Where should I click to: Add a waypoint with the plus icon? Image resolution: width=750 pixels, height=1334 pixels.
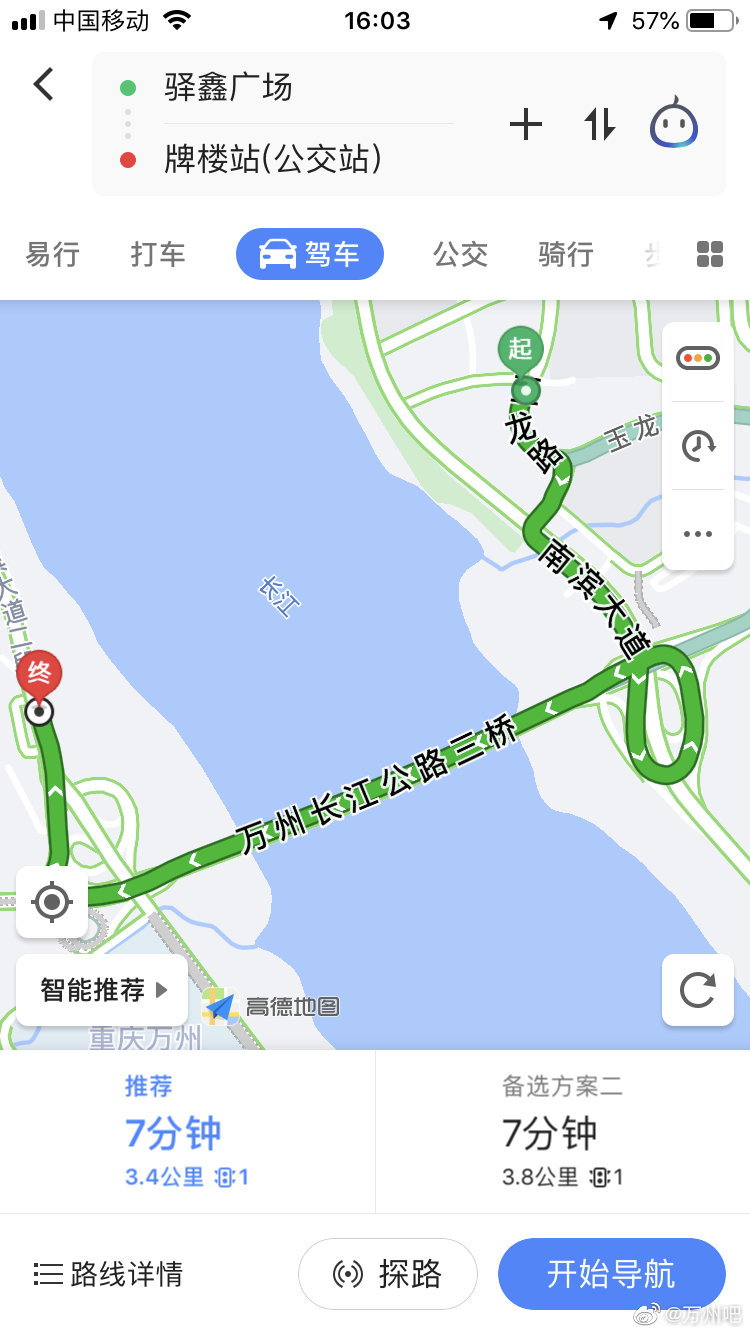click(525, 125)
